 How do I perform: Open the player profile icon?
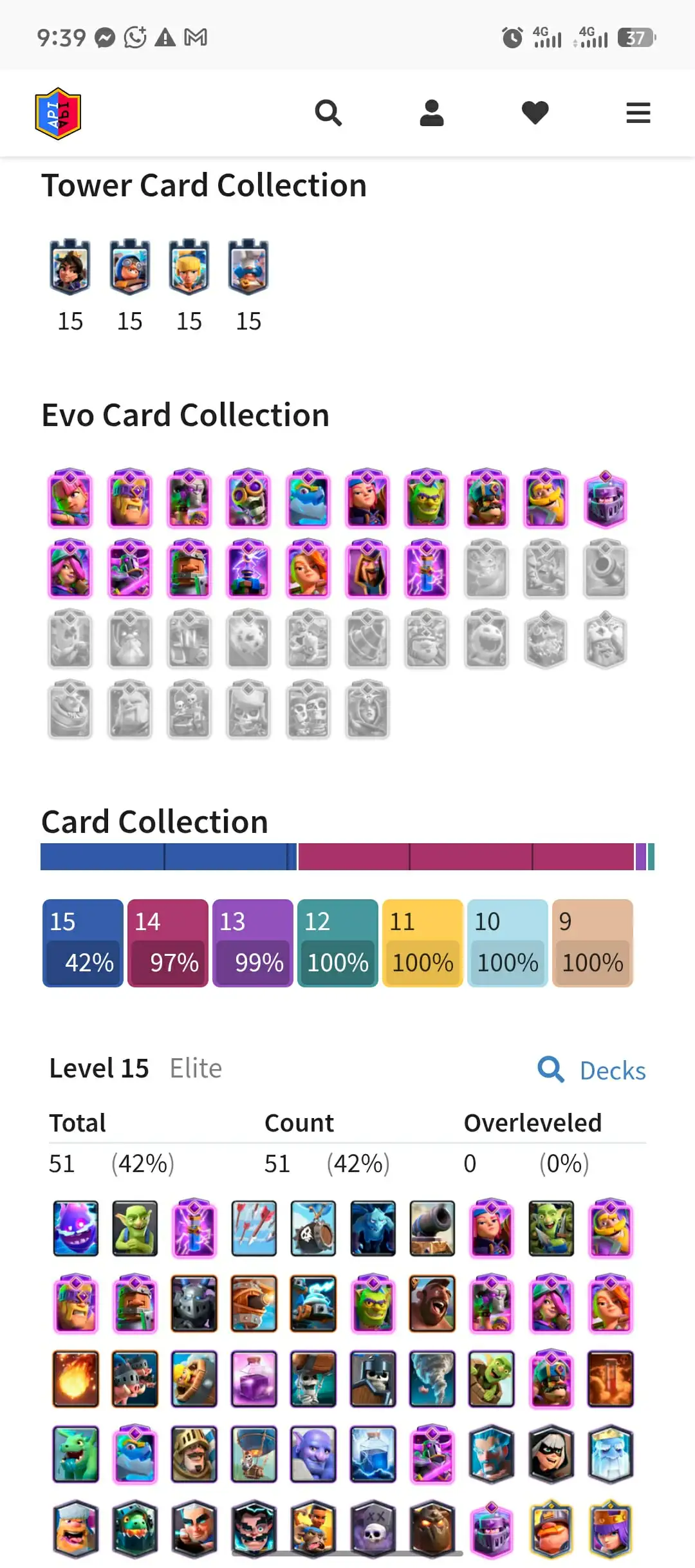point(432,113)
